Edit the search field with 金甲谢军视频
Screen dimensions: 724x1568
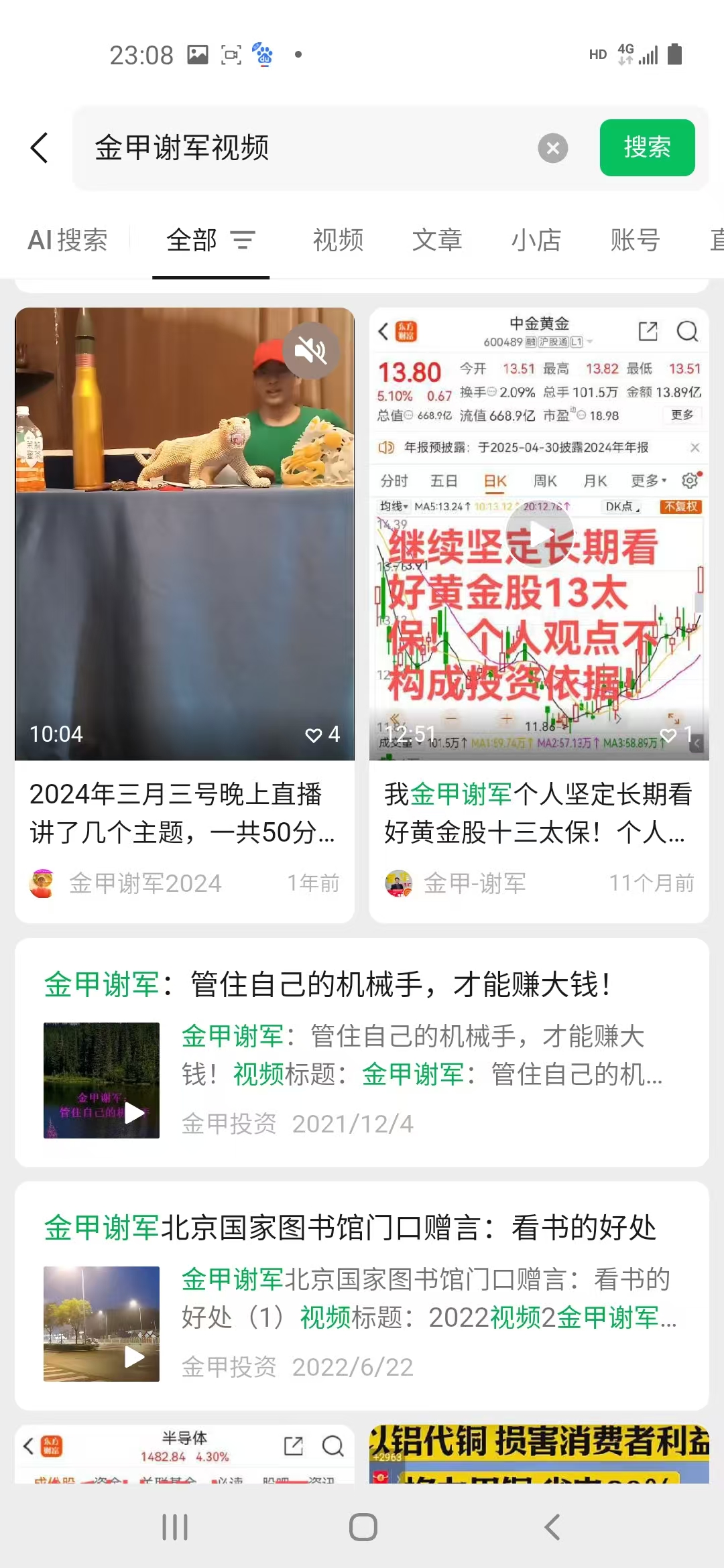(302, 147)
